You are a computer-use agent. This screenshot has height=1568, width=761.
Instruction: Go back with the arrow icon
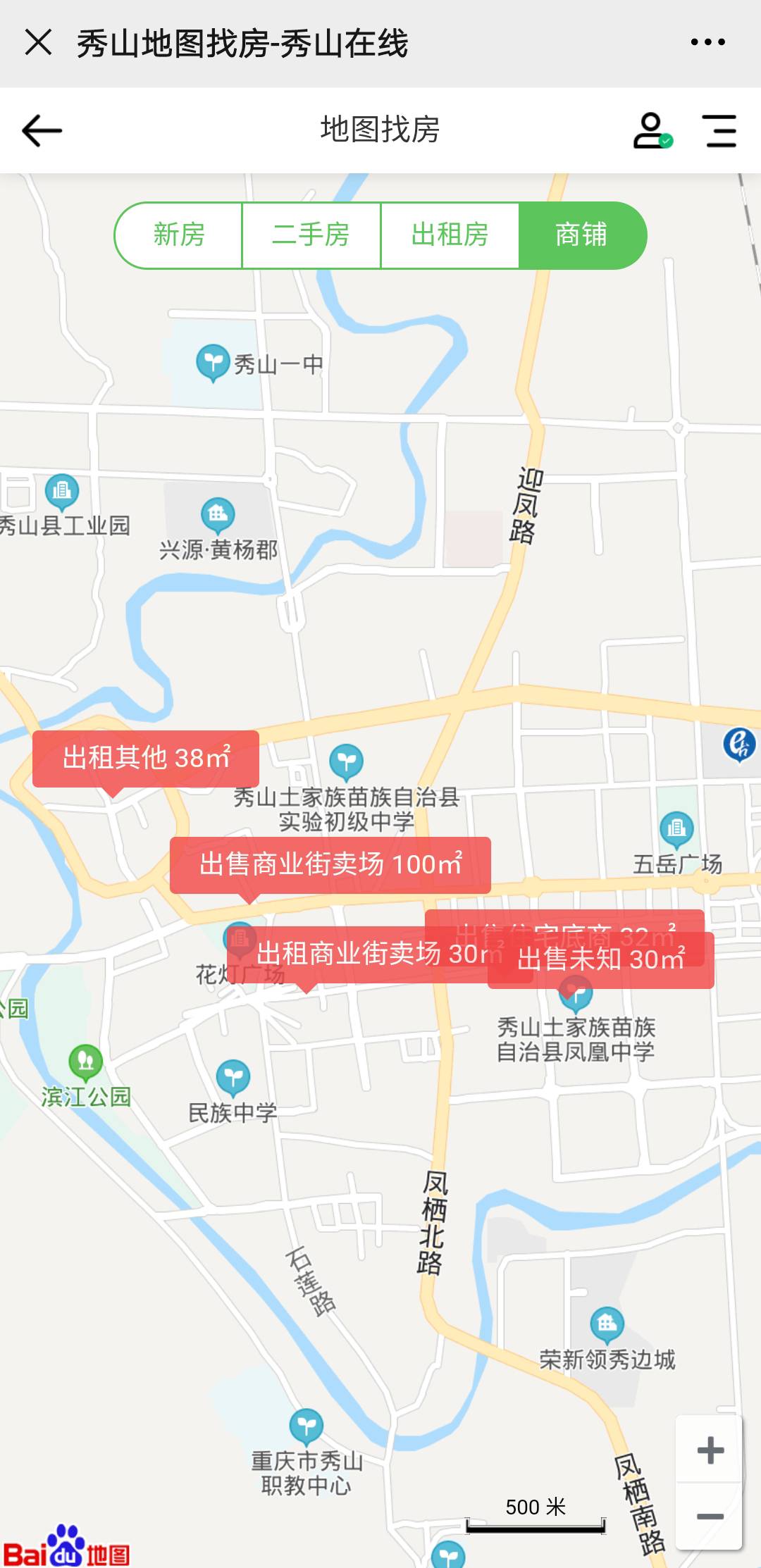(x=42, y=131)
